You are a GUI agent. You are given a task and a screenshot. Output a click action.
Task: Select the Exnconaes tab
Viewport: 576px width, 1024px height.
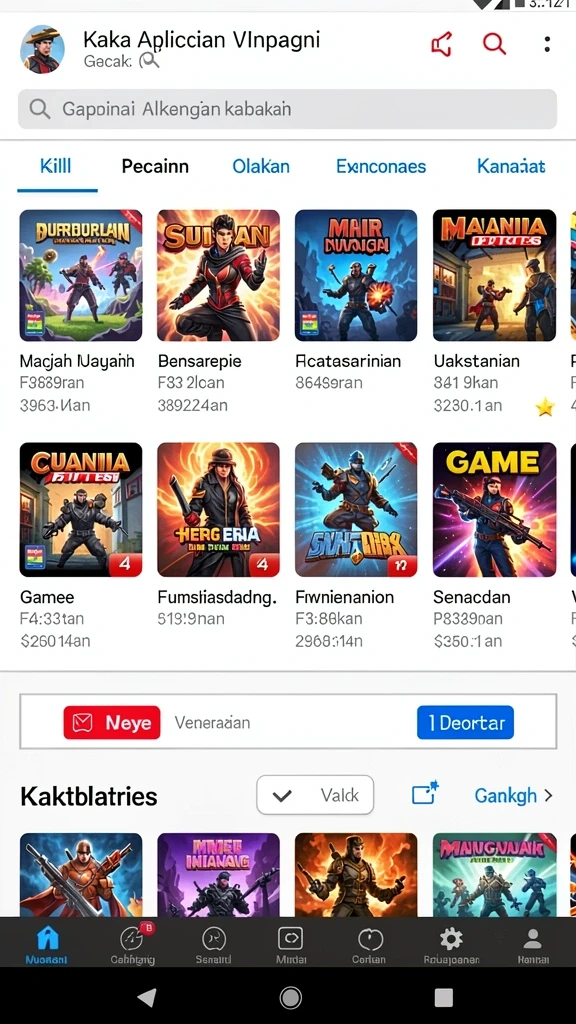381,167
